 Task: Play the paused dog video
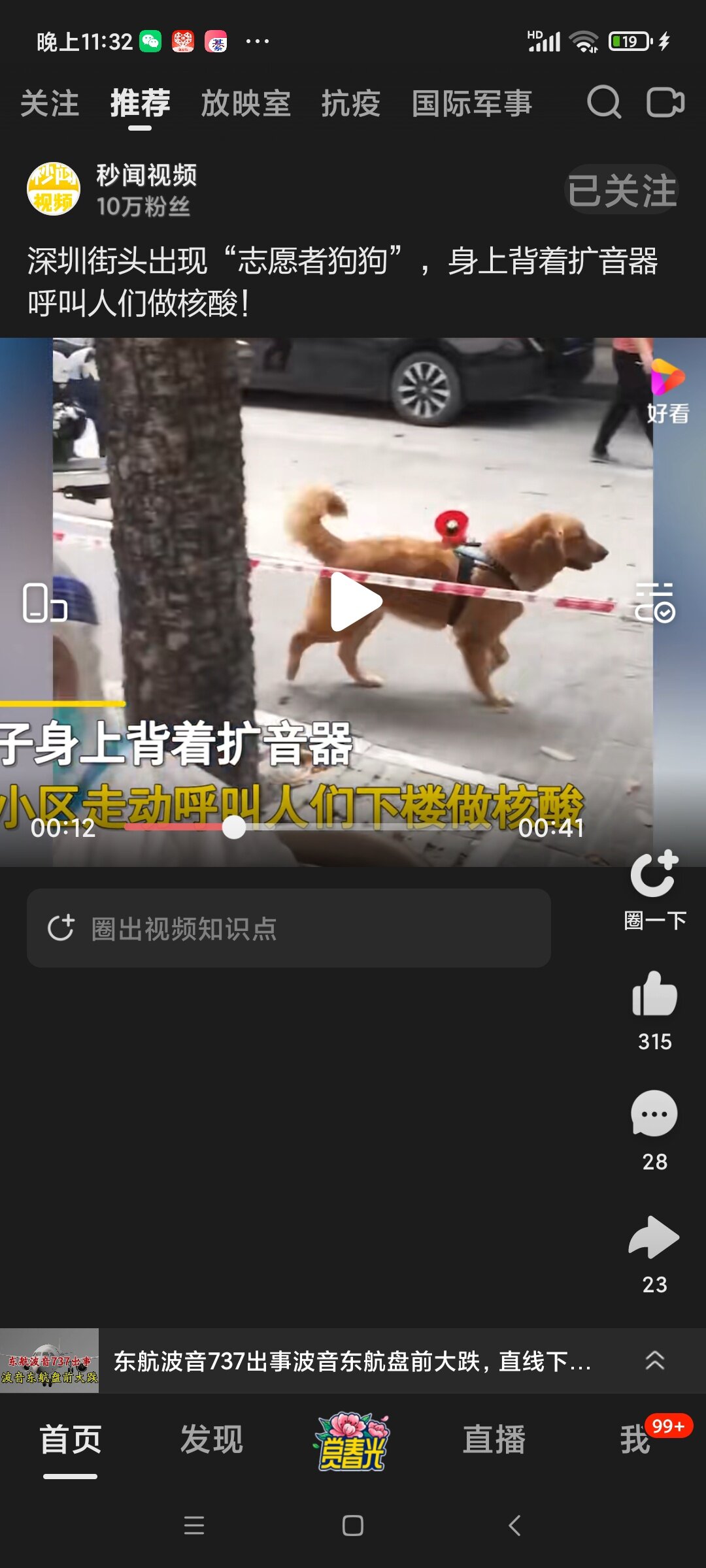pos(355,602)
